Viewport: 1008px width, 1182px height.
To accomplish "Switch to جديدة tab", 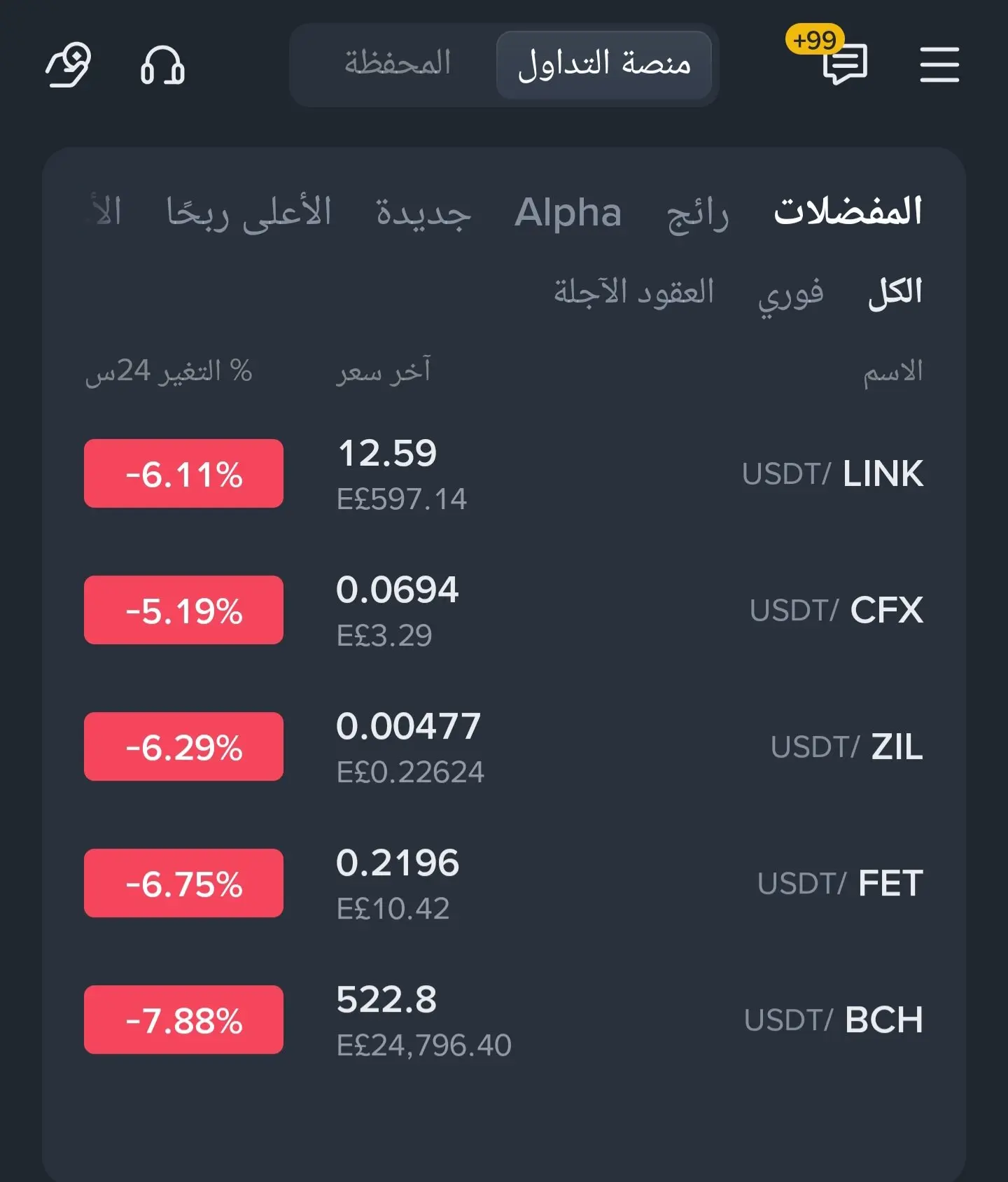I will 423,213.
